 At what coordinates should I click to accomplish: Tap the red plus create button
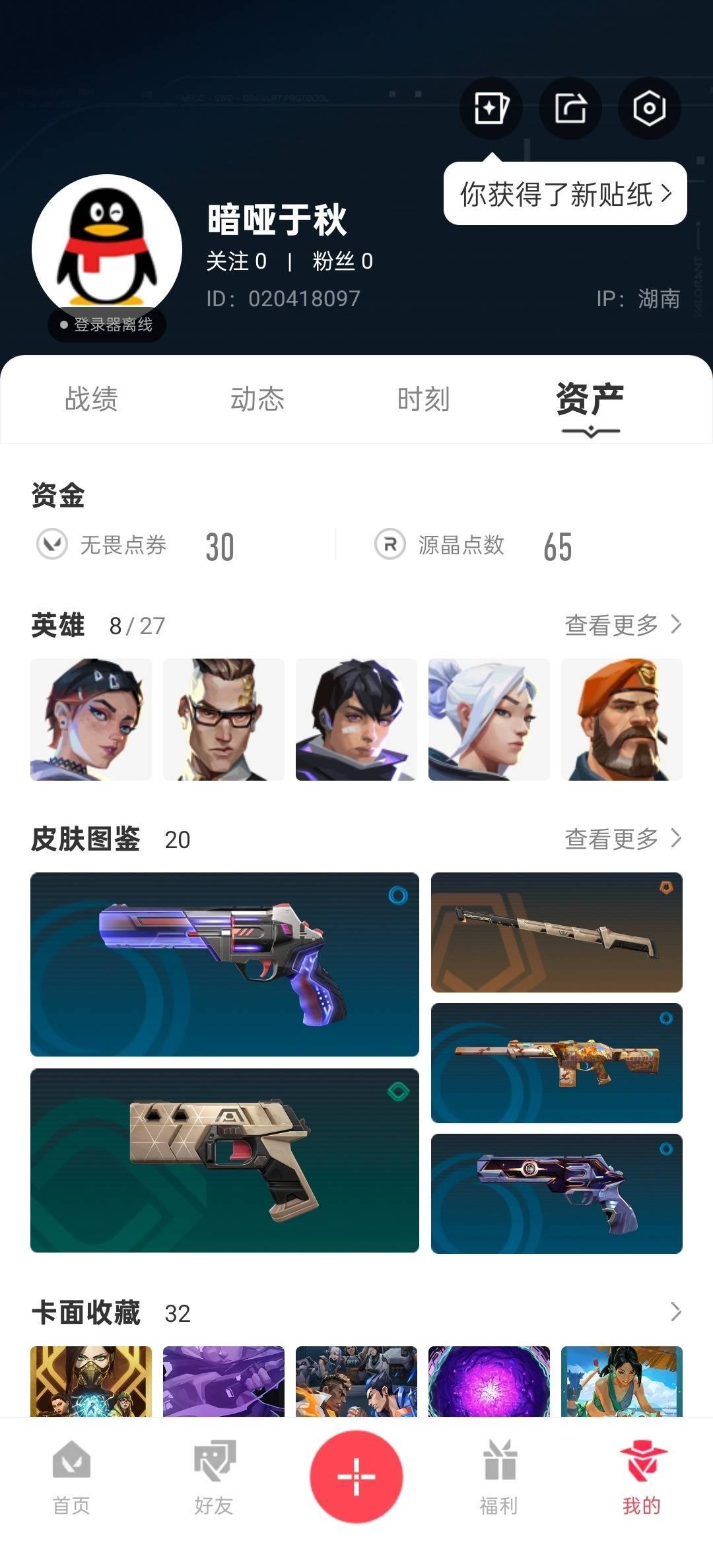tap(356, 1477)
